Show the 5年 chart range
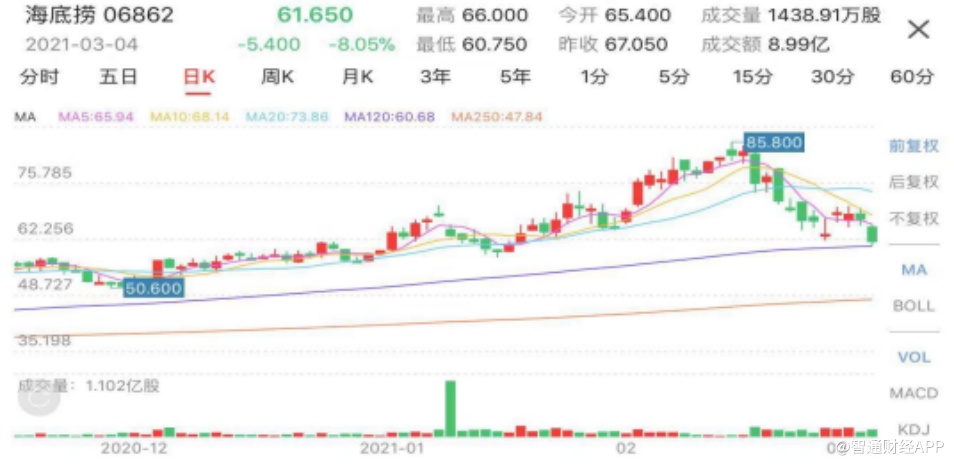954x466 pixels. coord(515,77)
